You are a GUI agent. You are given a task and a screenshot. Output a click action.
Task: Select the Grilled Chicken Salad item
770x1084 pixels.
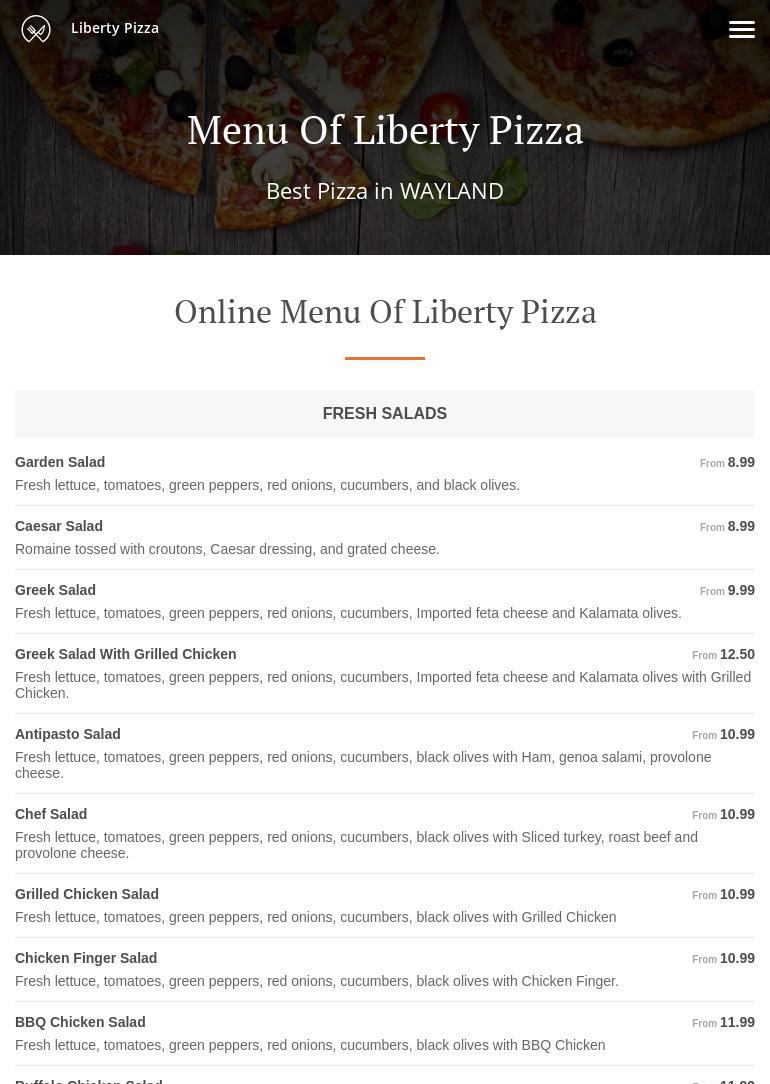click(x=87, y=894)
